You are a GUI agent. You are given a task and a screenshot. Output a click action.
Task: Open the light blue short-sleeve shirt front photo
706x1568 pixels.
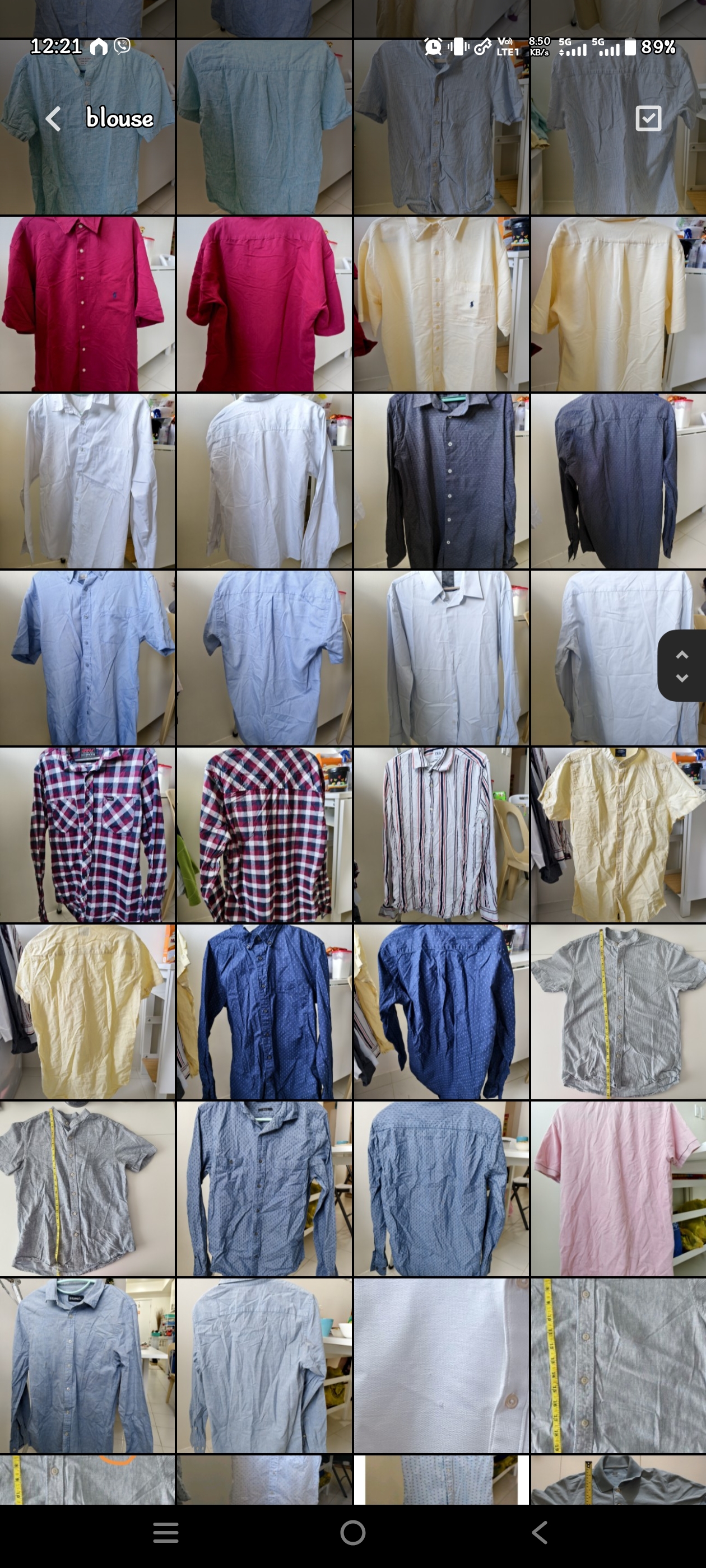tap(87, 658)
